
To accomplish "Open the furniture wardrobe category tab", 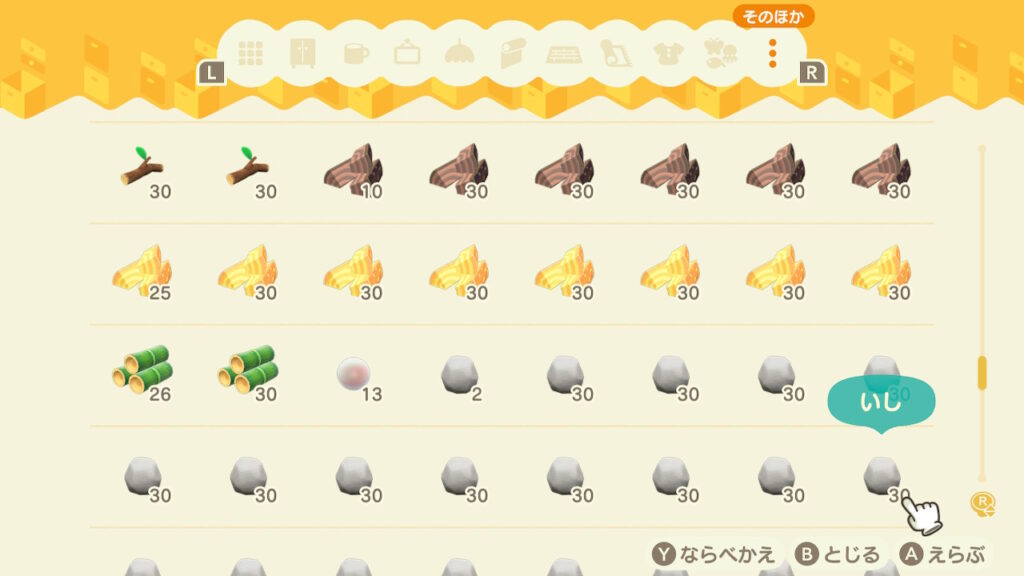I will pos(302,53).
